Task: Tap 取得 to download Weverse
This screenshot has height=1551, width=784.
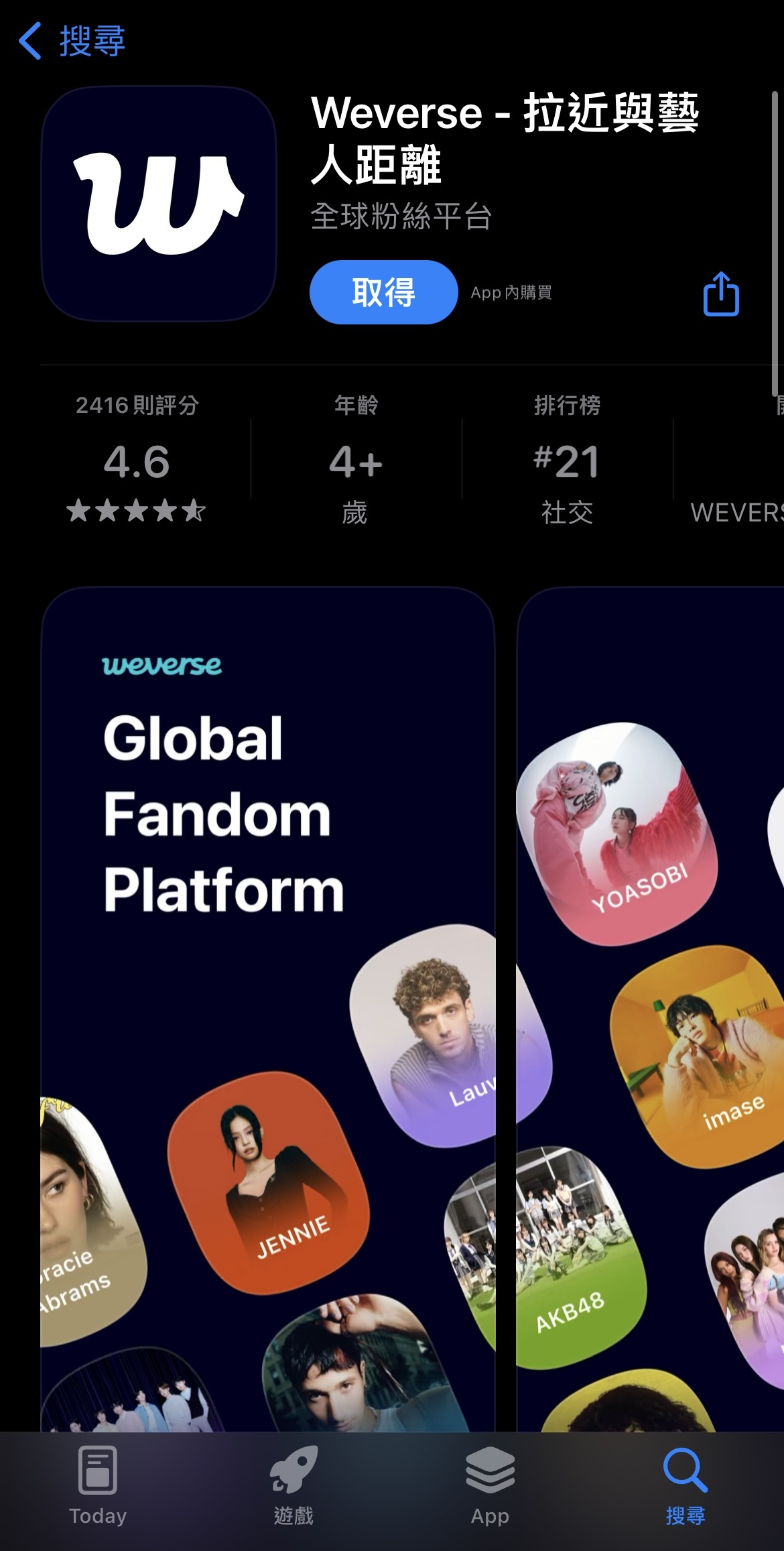Action: click(383, 292)
